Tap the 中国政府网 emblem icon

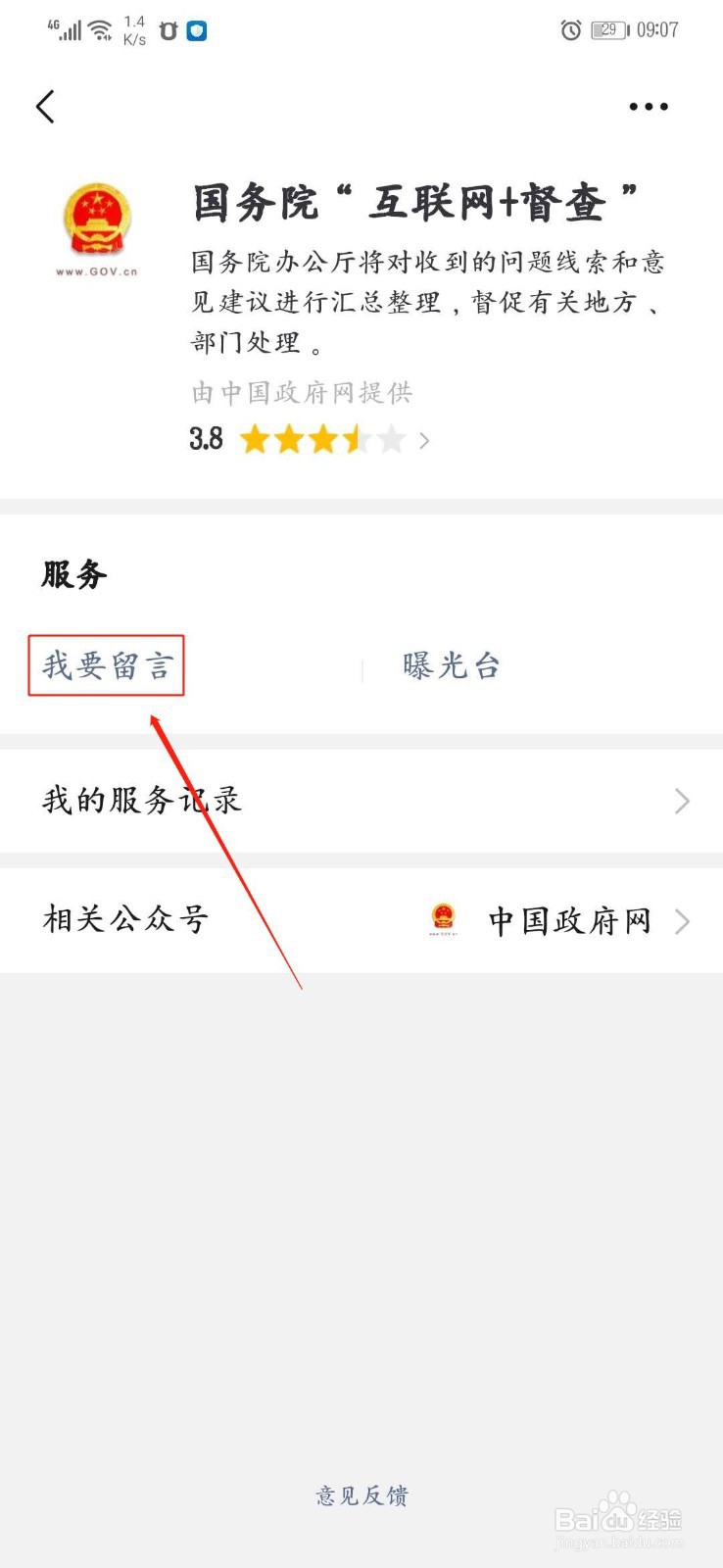point(444,918)
